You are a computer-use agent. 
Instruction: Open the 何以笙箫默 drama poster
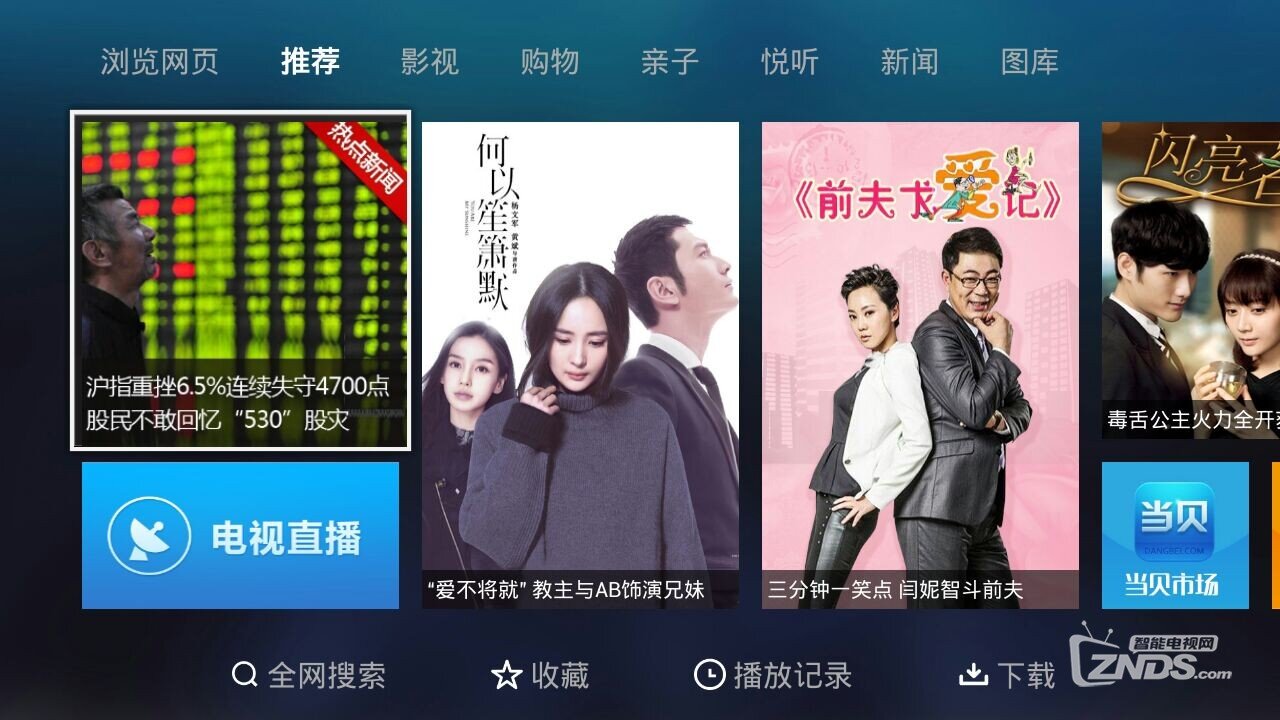pyautogui.click(x=580, y=365)
